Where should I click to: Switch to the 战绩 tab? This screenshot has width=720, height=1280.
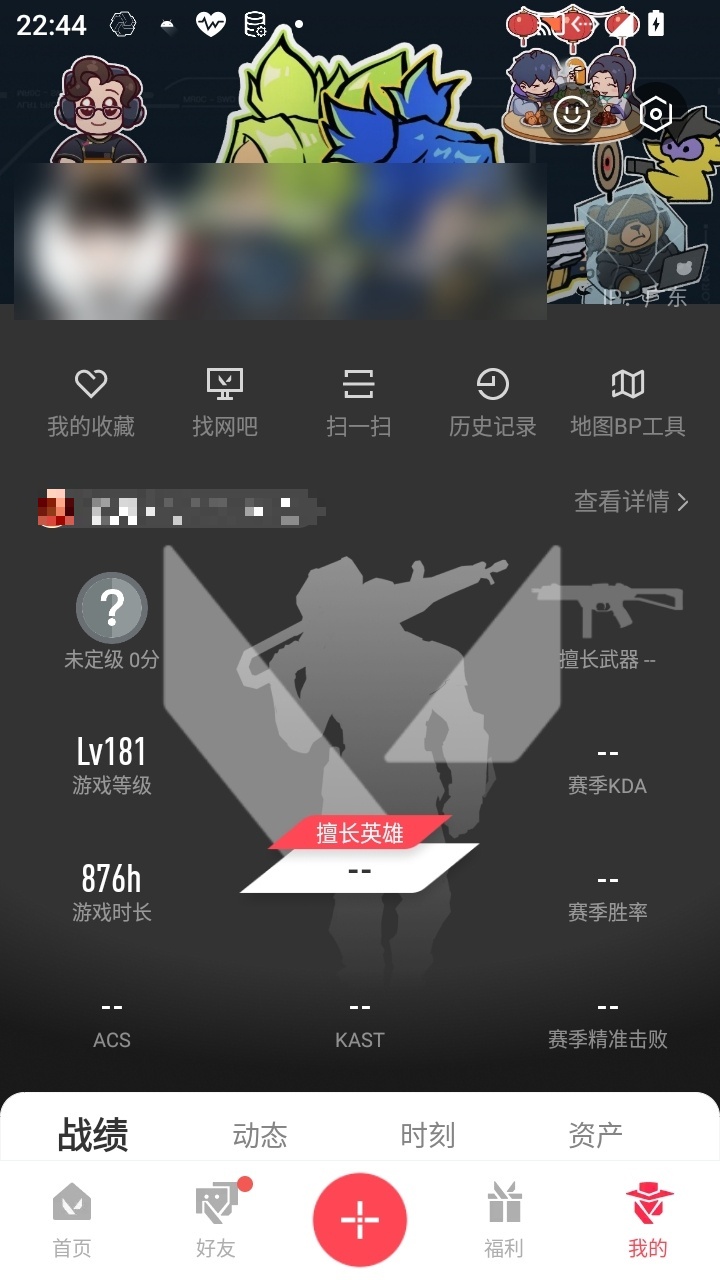pyautogui.click(x=93, y=1135)
